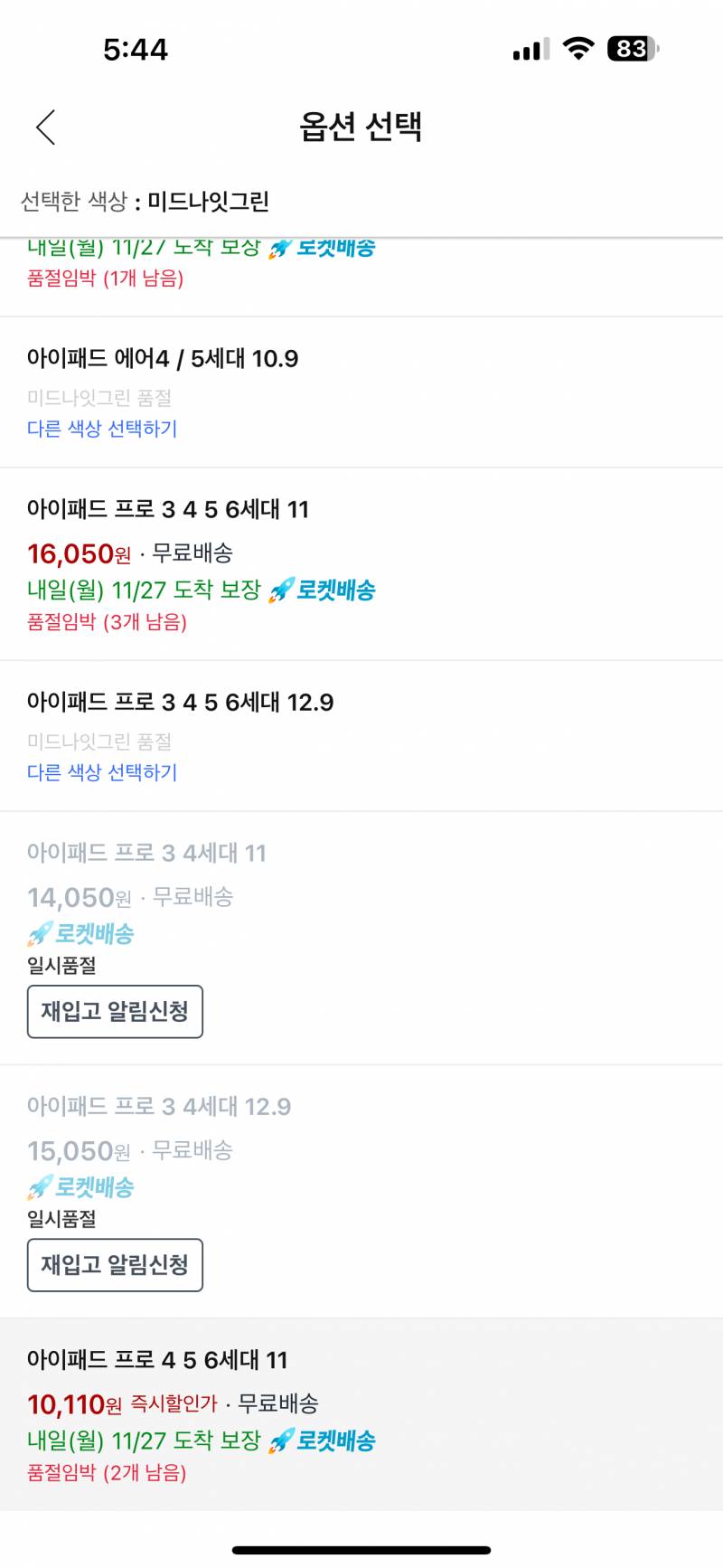Tap the home indicator bar at screen bottom
The width and height of the screenshot is (723, 1568).
361,1550
